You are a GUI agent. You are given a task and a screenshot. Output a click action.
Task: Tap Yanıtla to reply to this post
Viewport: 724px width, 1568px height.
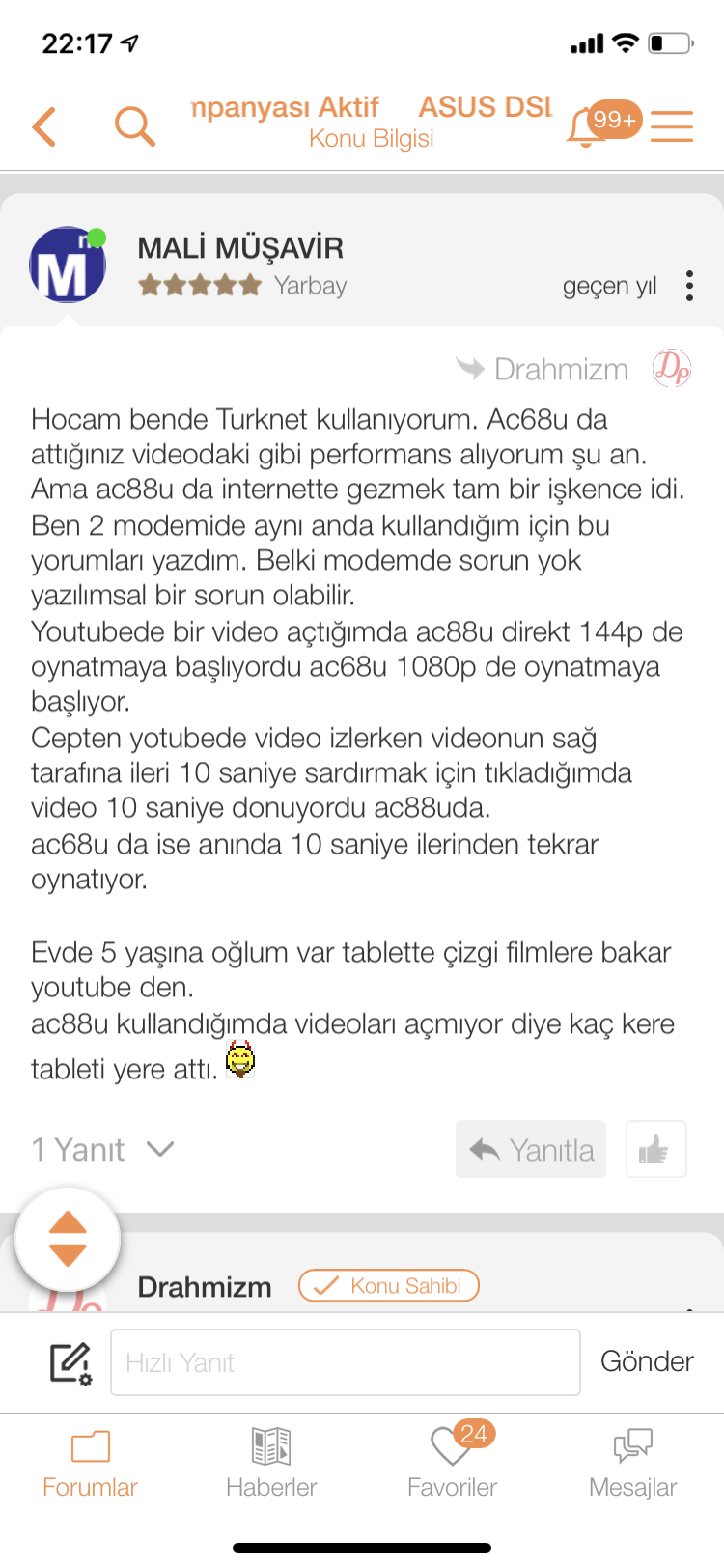(x=531, y=1149)
